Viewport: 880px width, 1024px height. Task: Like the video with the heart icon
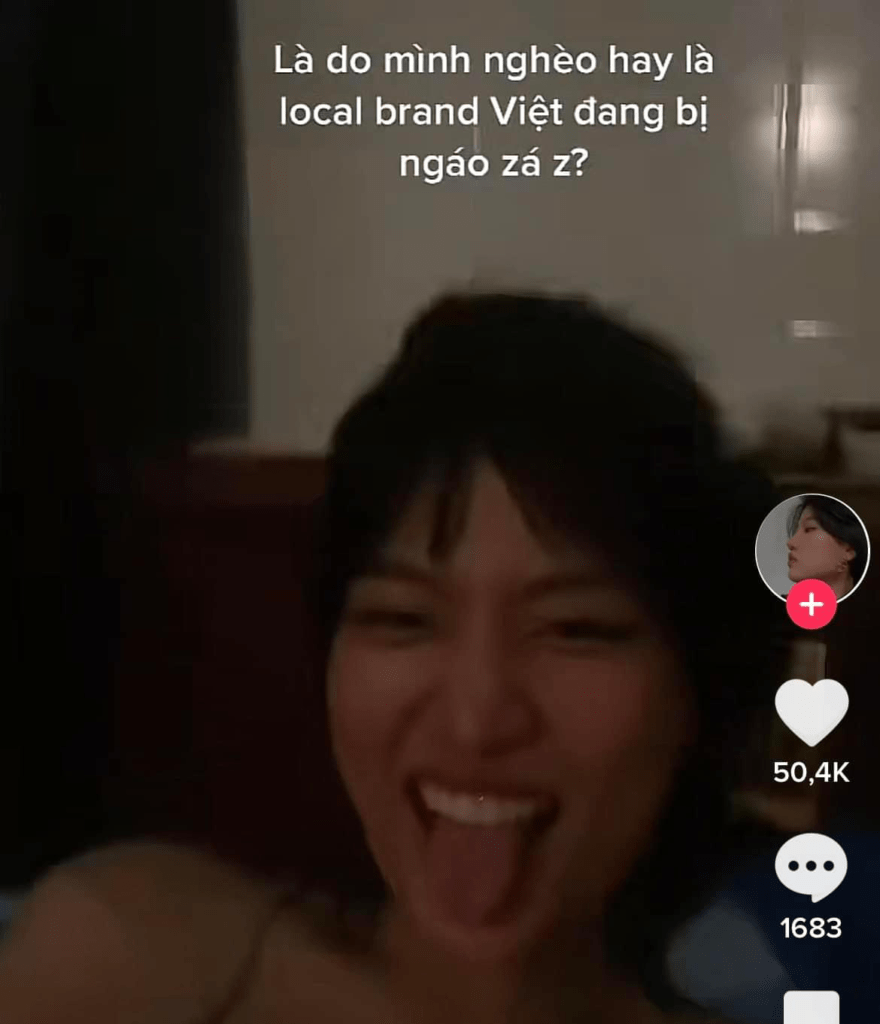coord(811,712)
